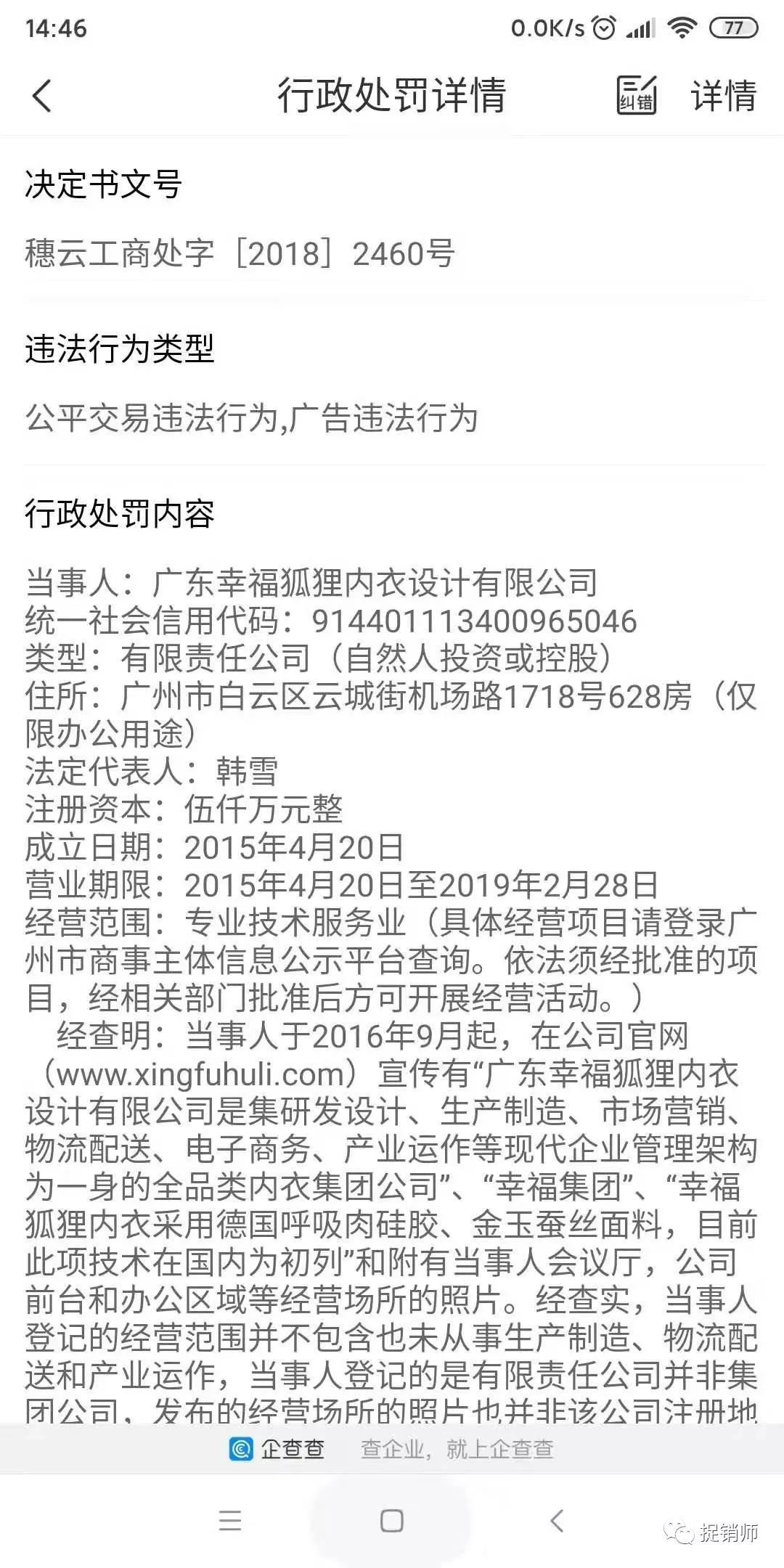Viewport: 784px width, 1568px height.
Task: Open the system recent apps menu
Action: tap(230, 1519)
